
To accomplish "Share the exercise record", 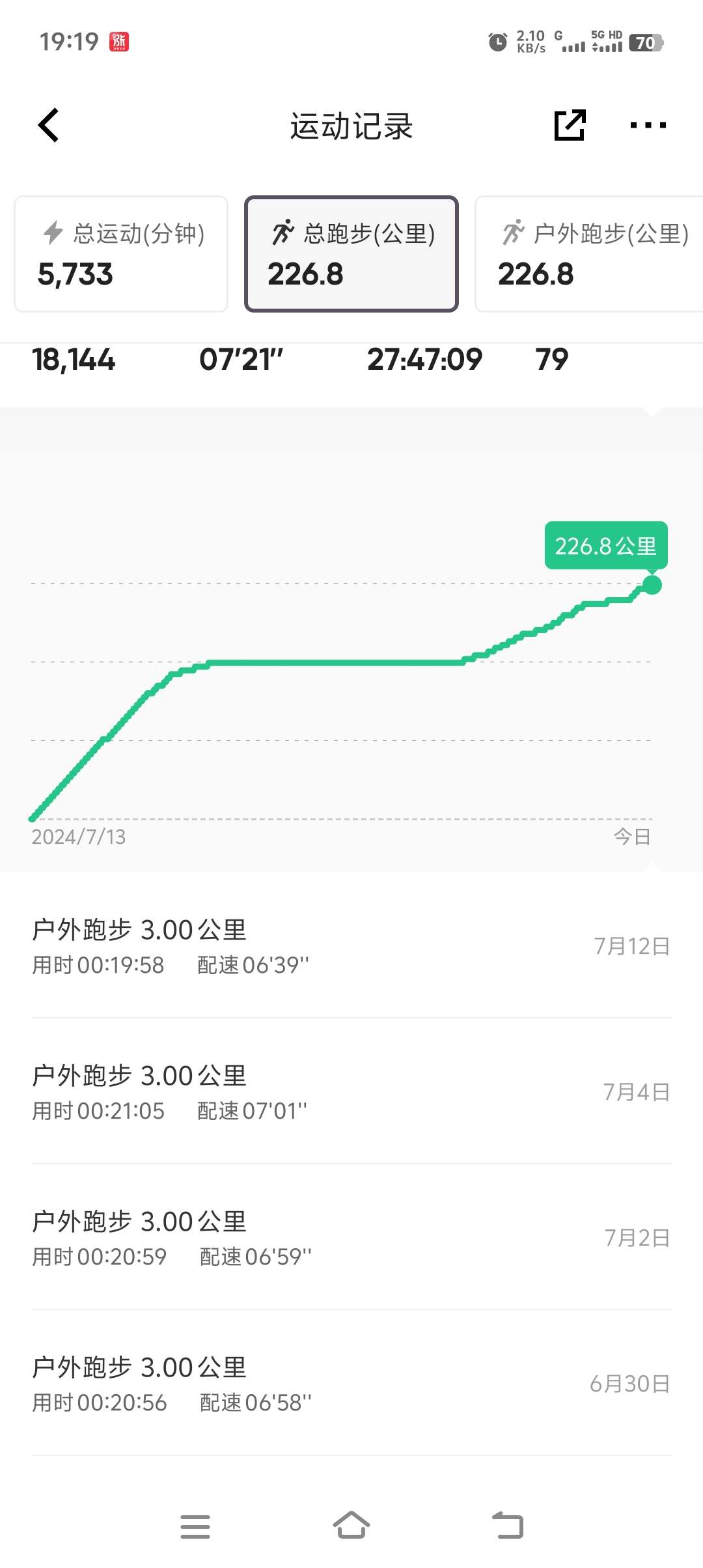I will click(x=570, y=125).
